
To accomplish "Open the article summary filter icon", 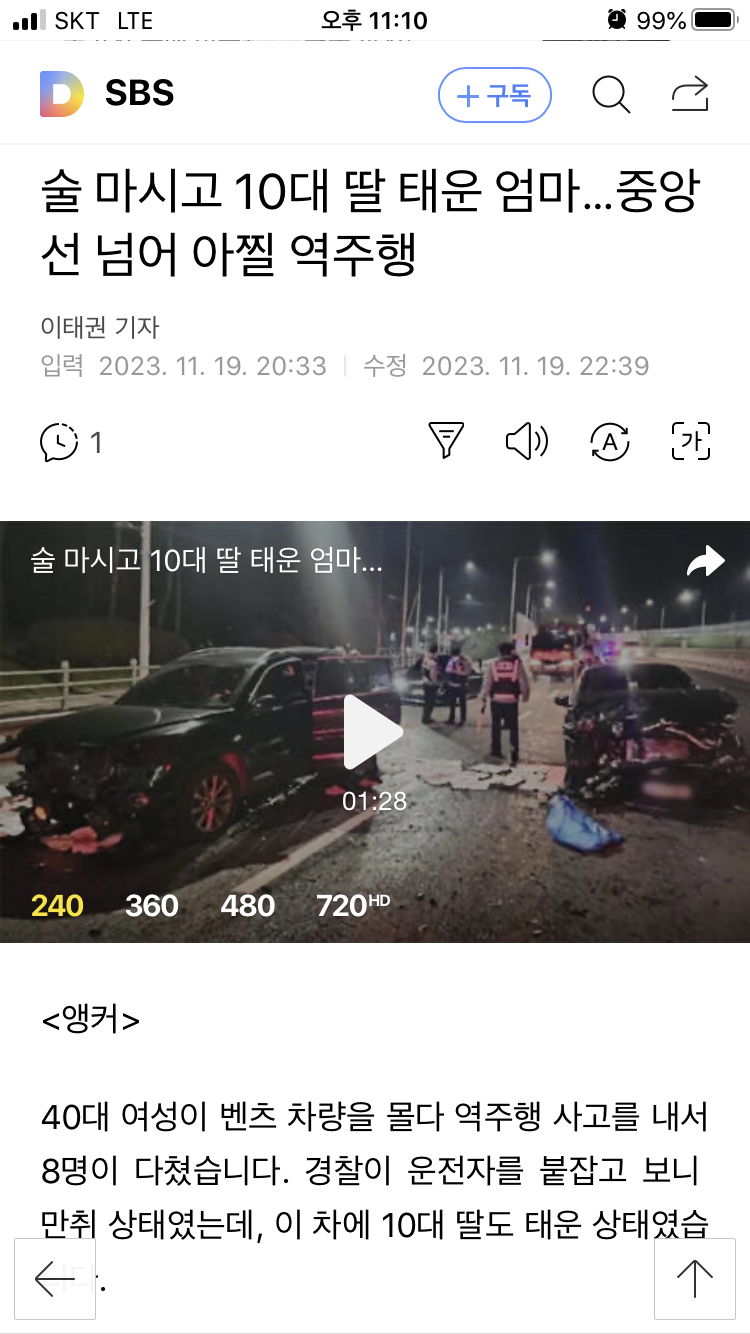I will point(446,441).
